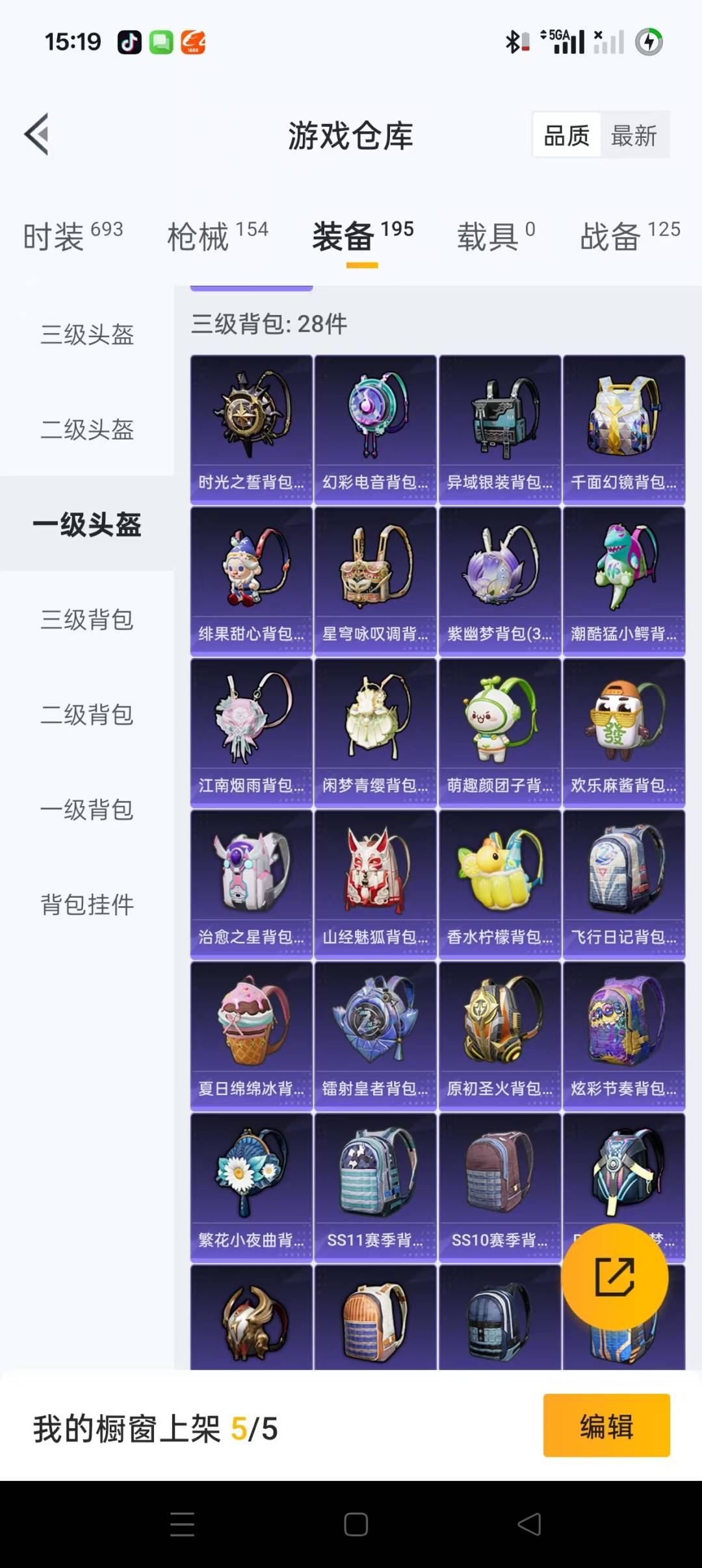
Task: Tap the 编辑 button
Action: (606, 1428)
